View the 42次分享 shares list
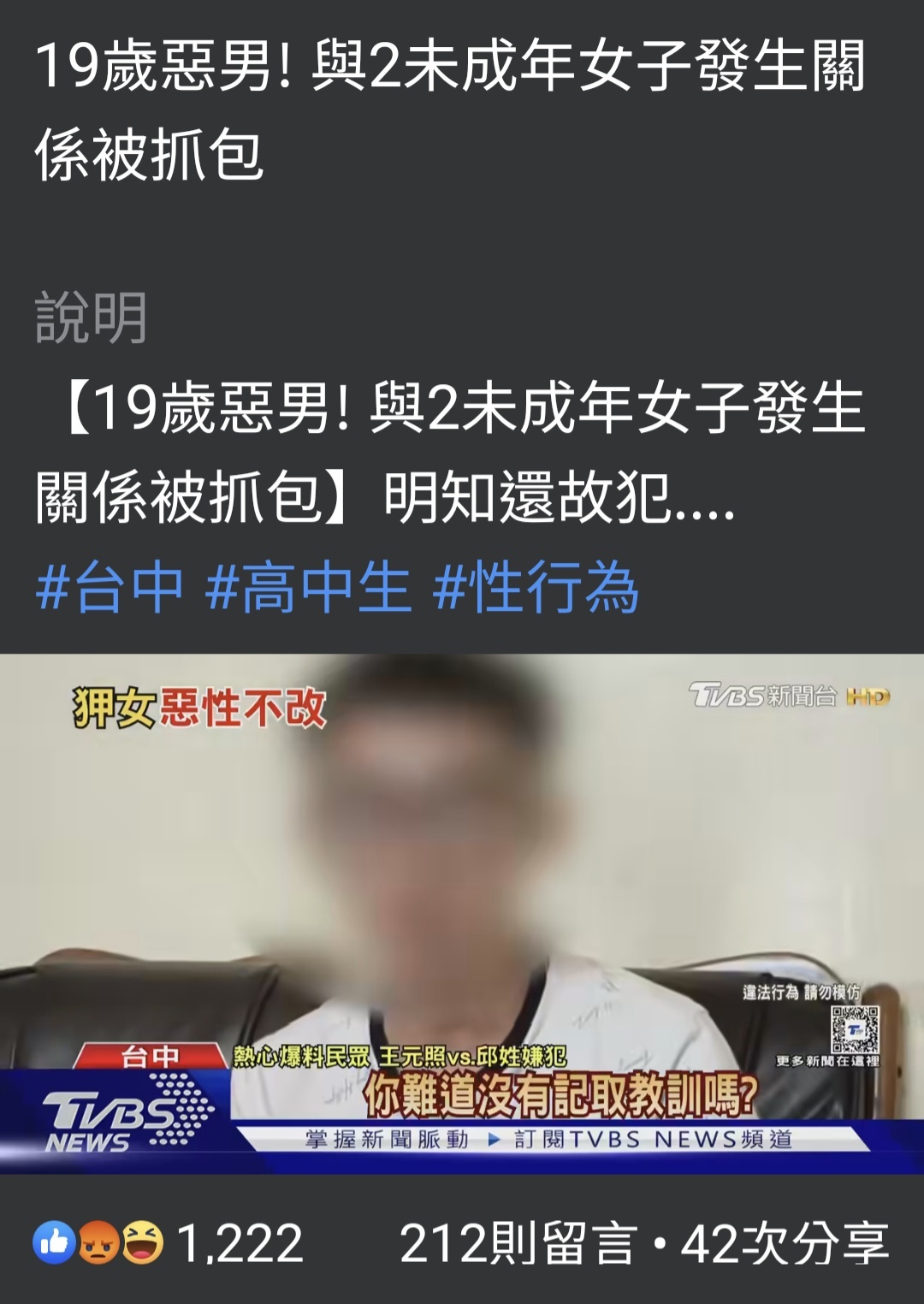 pyautogui.click(x=785, y=1243)
